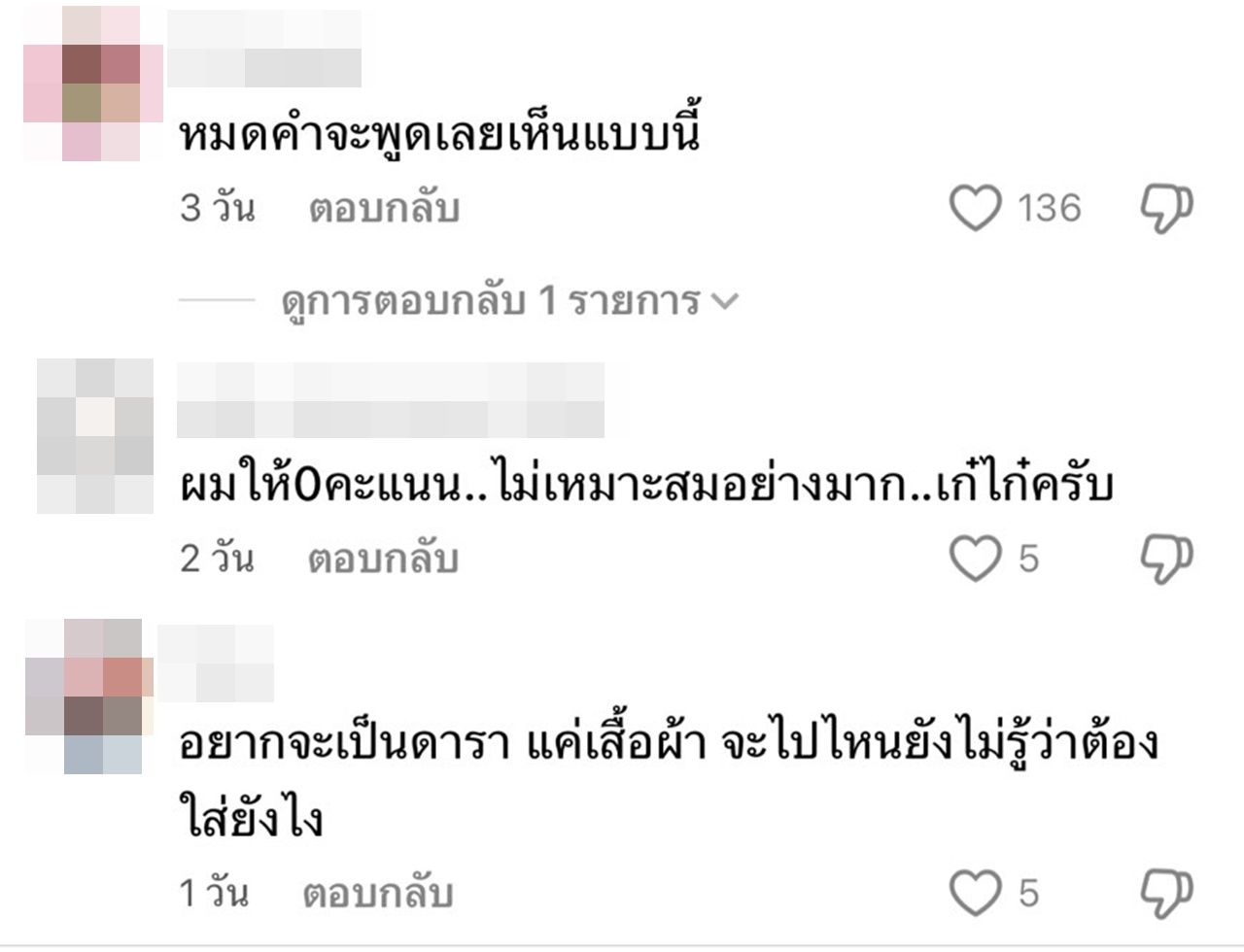The height and width of the screenshot is (952, 1244).
Task: Like the comment with 136 likes
Action: tap(975, 208)
